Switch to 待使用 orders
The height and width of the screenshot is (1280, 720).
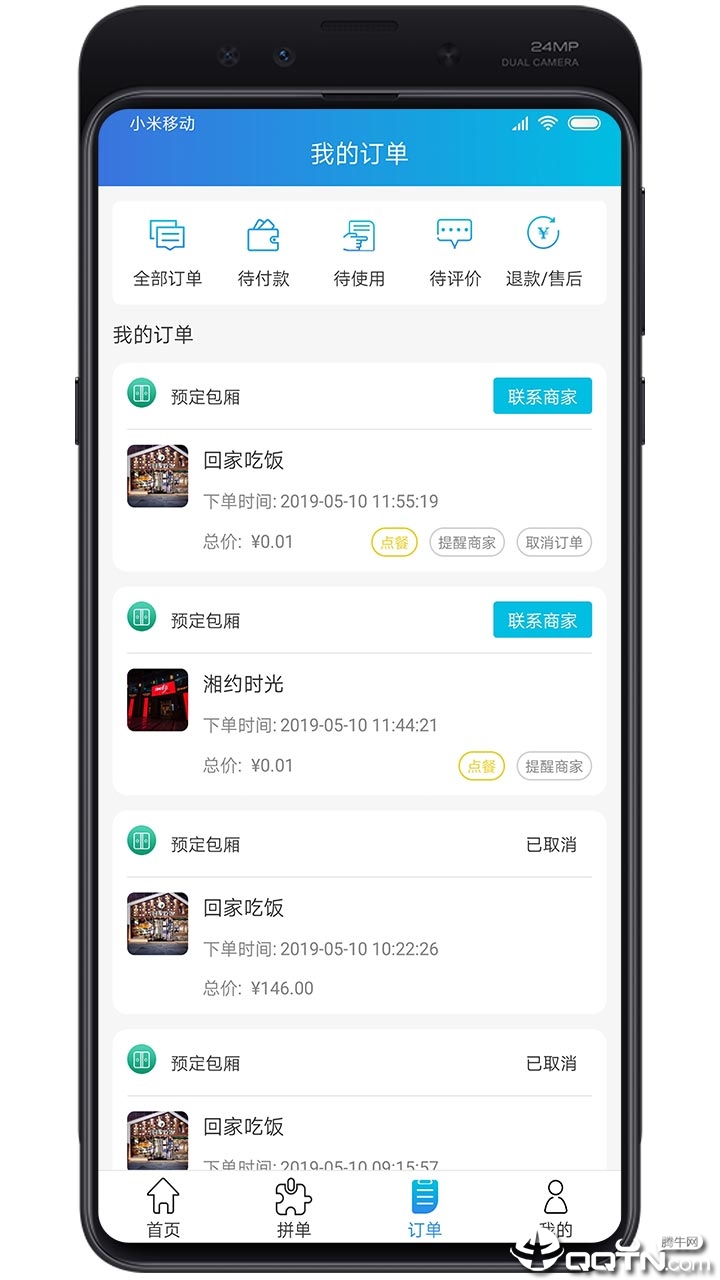pyautogui.click(x=359, y=252)
